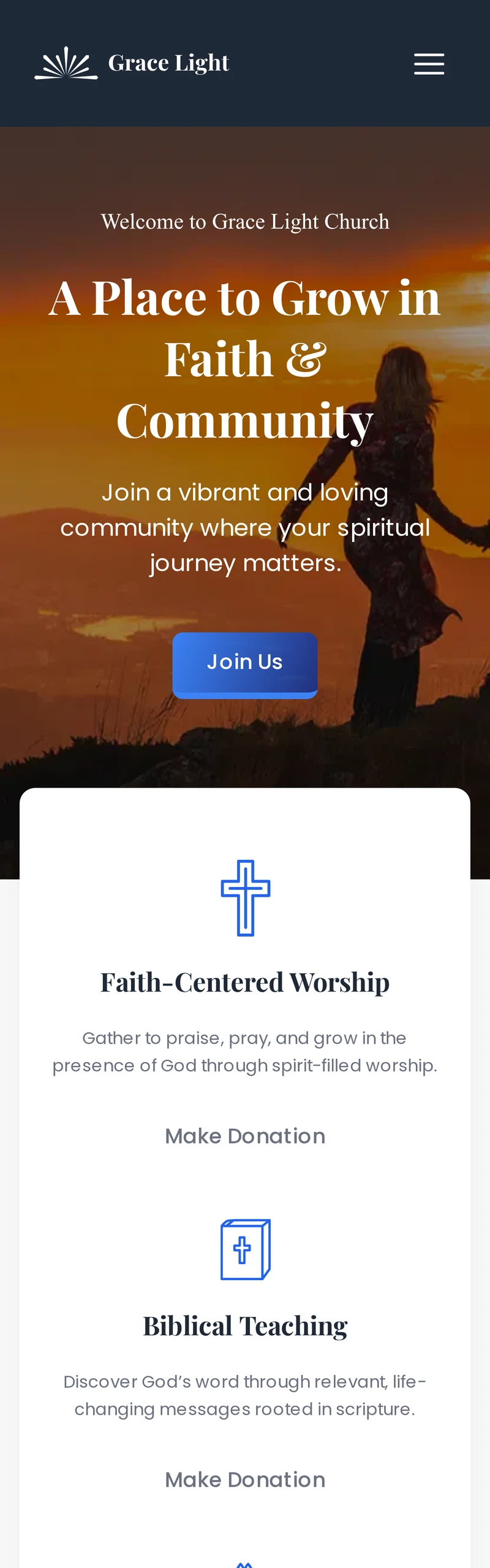Open Make Donation under Biblical Teaching
The image size is (490, 1568).
[245, 1480]
